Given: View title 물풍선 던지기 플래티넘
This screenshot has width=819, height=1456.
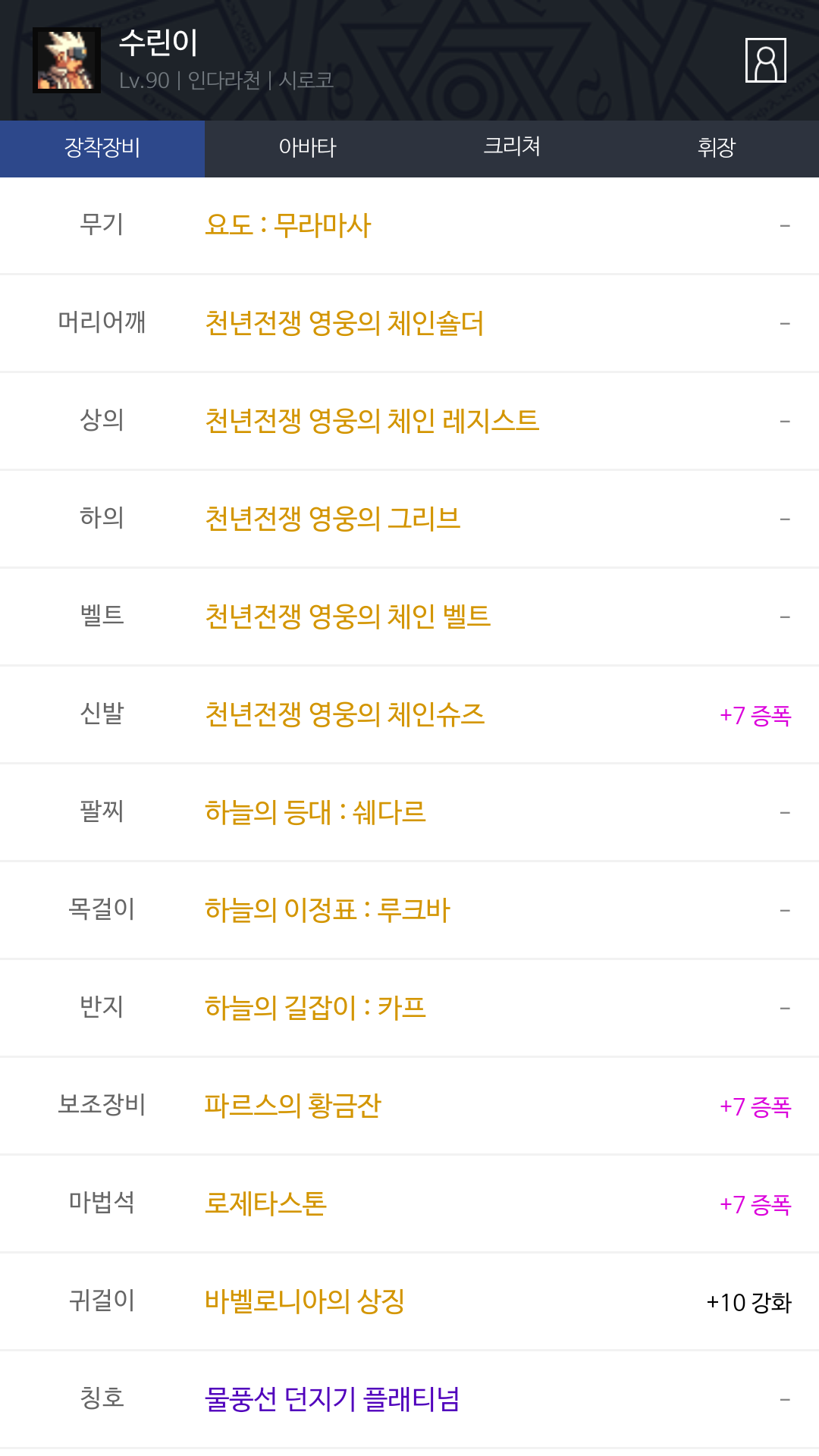Looking at the screenshot, I should click(x=332, y=1399).
